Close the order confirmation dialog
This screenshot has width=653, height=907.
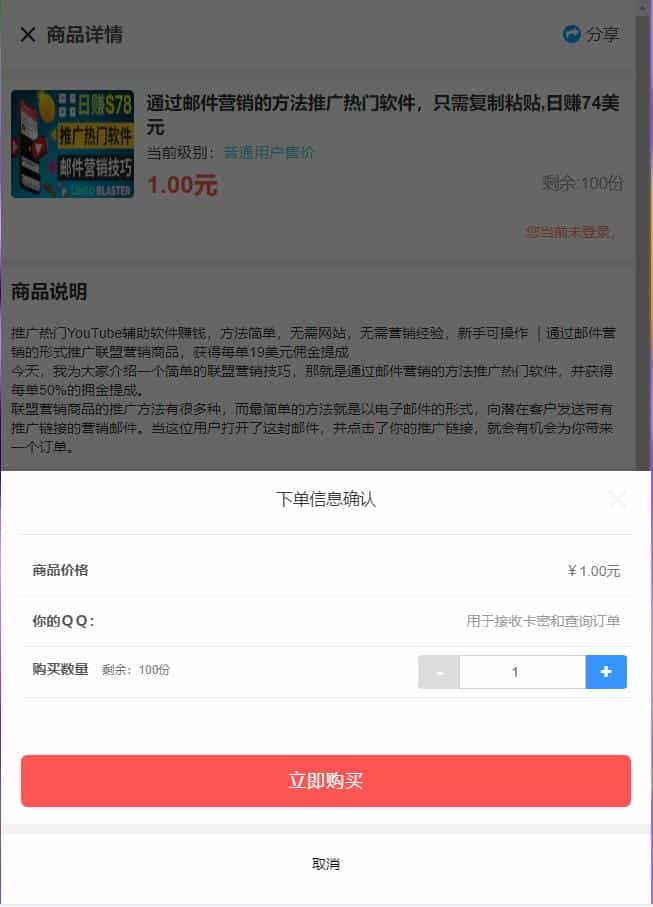617,499
